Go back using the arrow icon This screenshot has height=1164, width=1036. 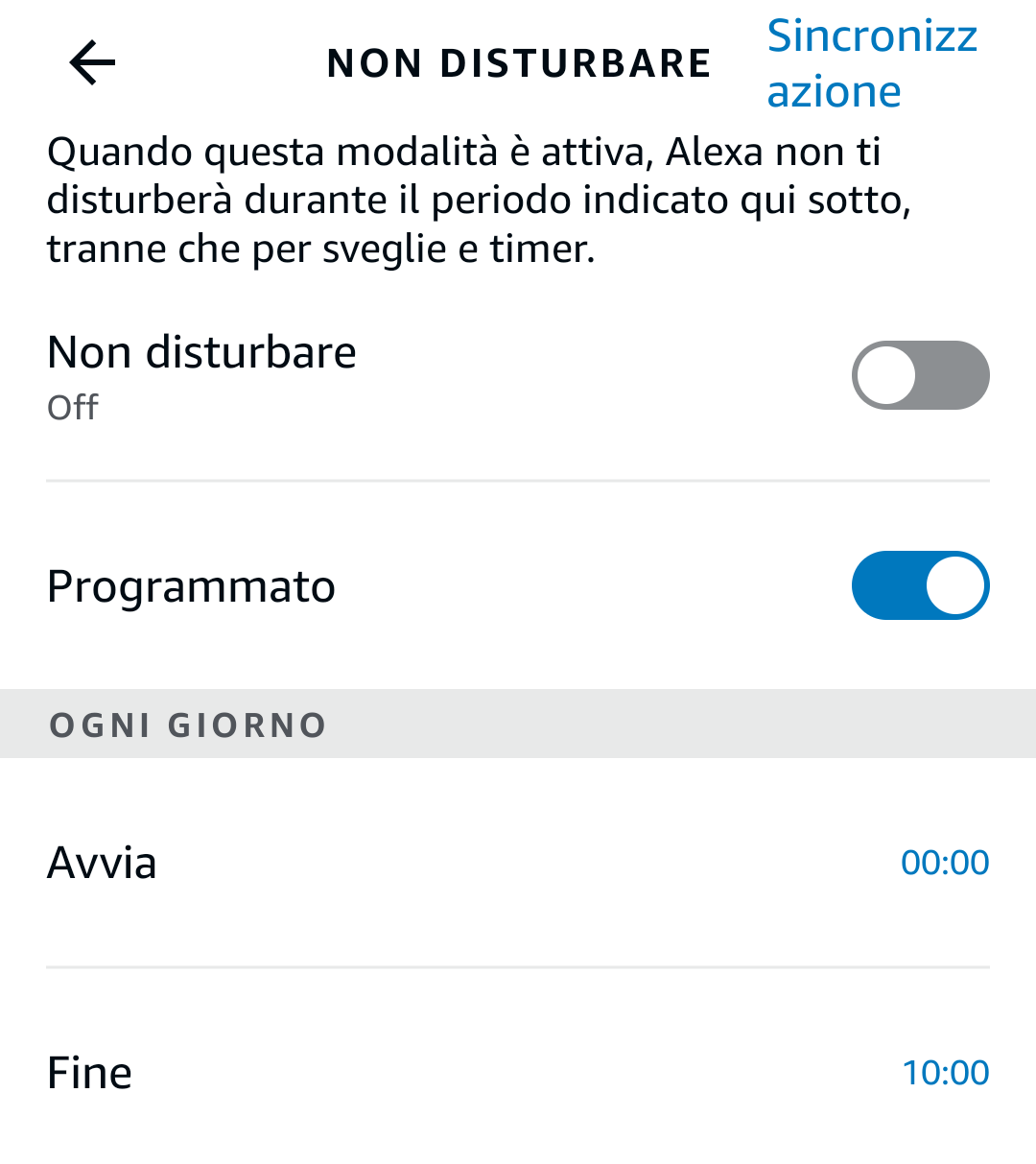92,63
